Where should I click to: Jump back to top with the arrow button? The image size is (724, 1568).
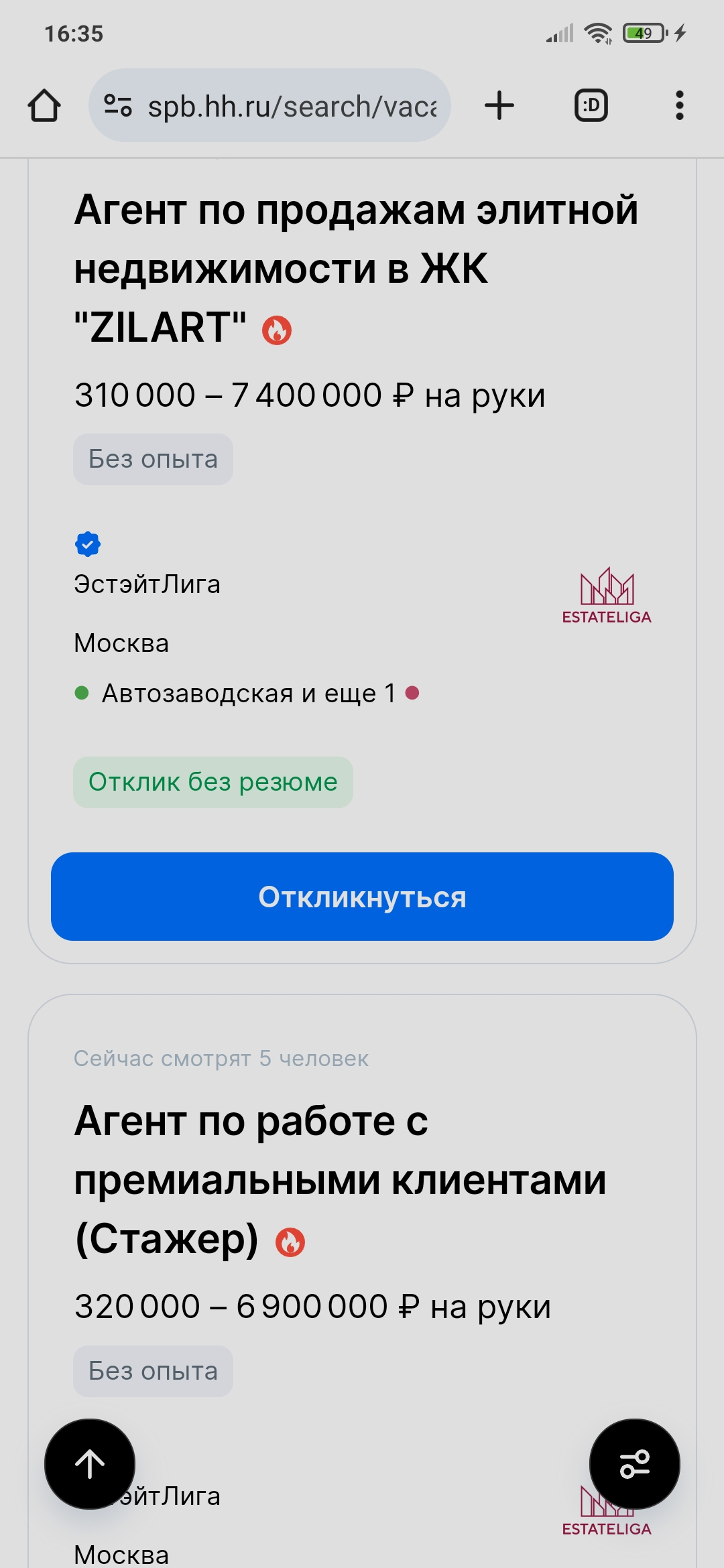pyautogui.click(x=90, y=1463)
